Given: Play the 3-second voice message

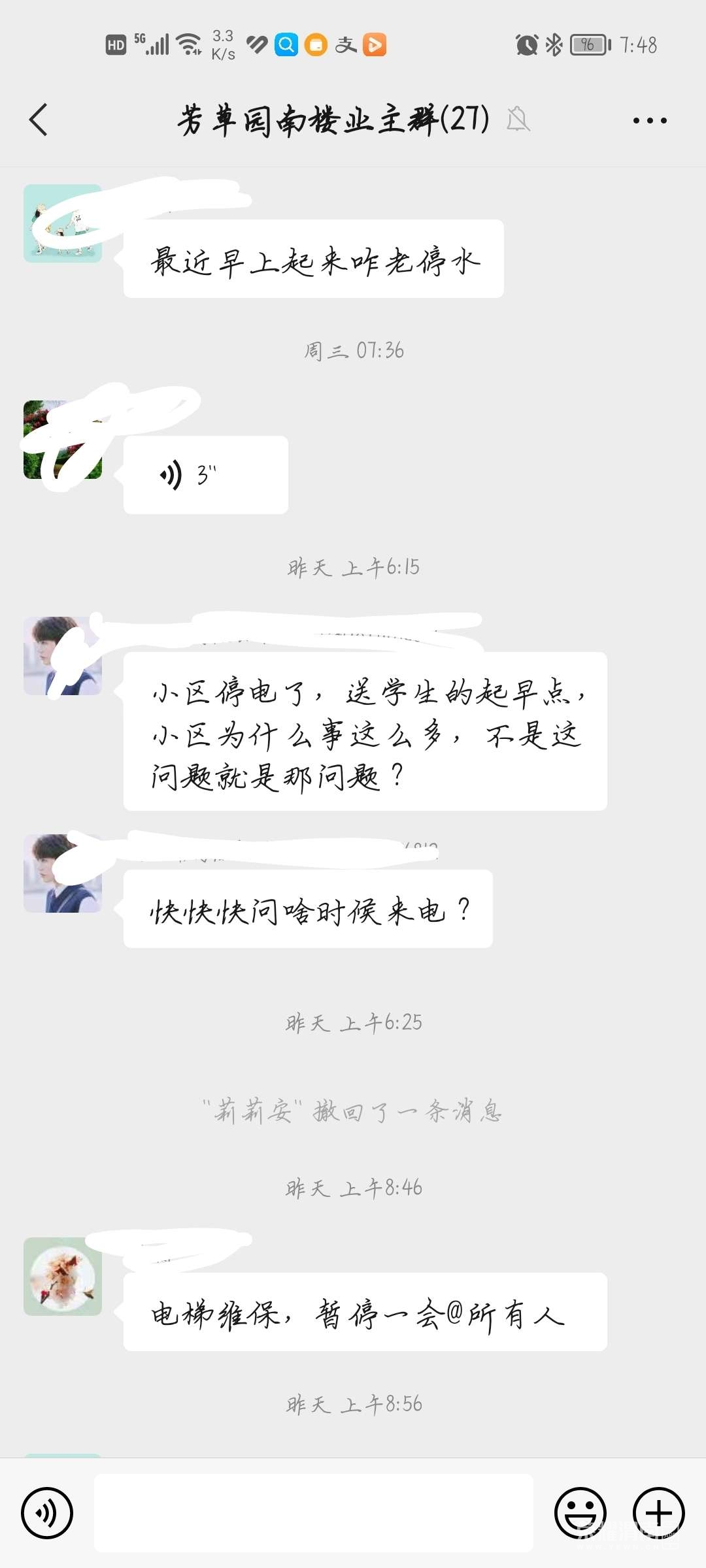Looking at the screenshot, I should (205, 475).
